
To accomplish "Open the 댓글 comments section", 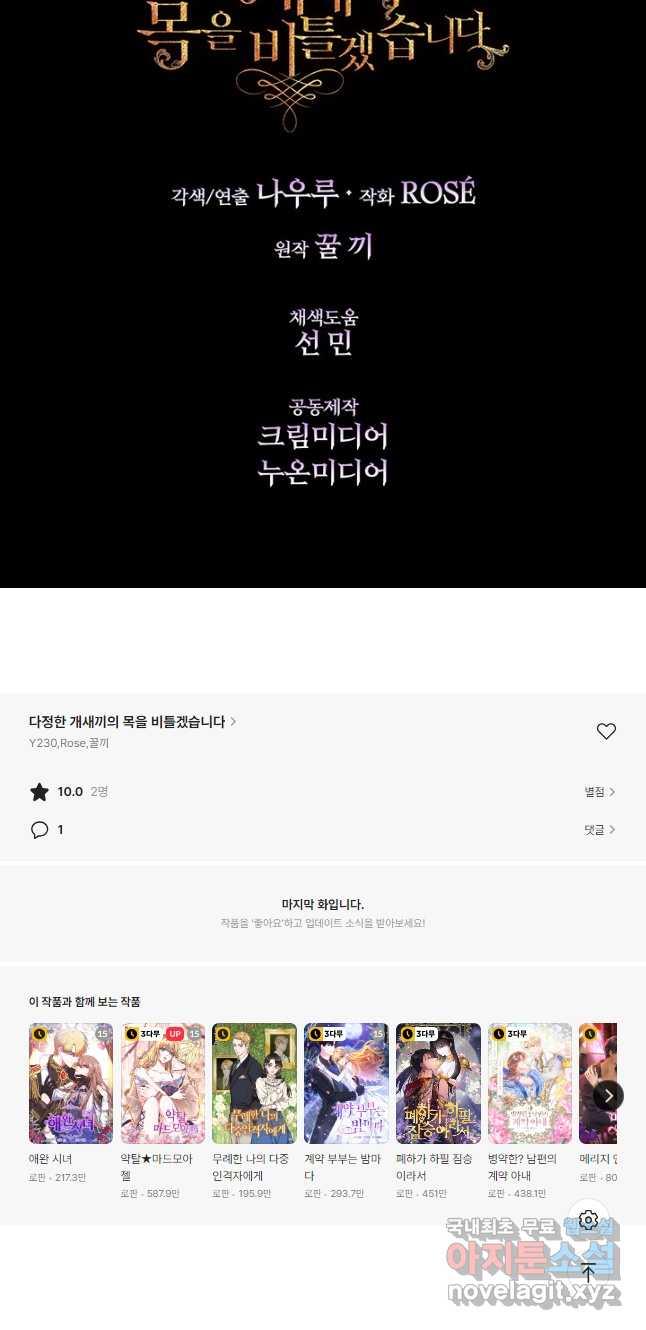I will coord(599,830).
